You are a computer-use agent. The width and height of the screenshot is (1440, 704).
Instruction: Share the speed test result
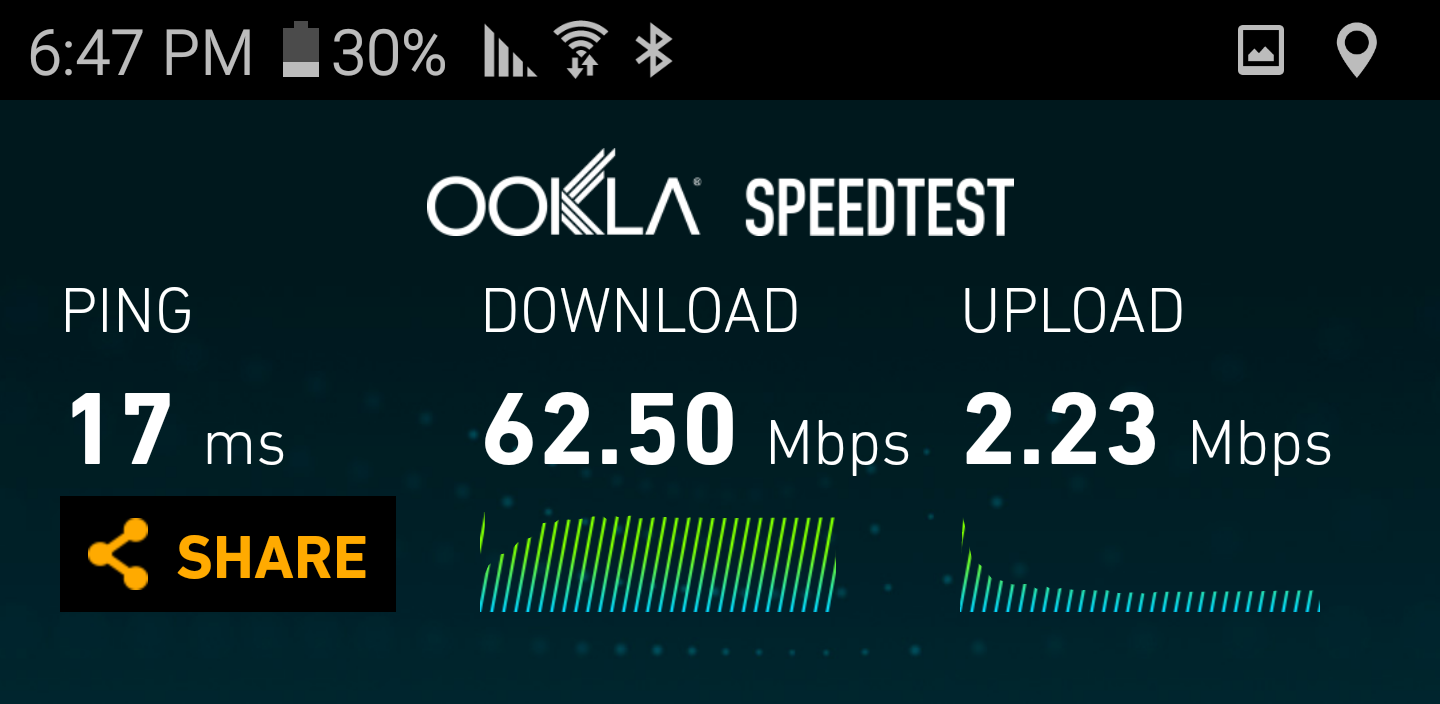pos(228,554)
